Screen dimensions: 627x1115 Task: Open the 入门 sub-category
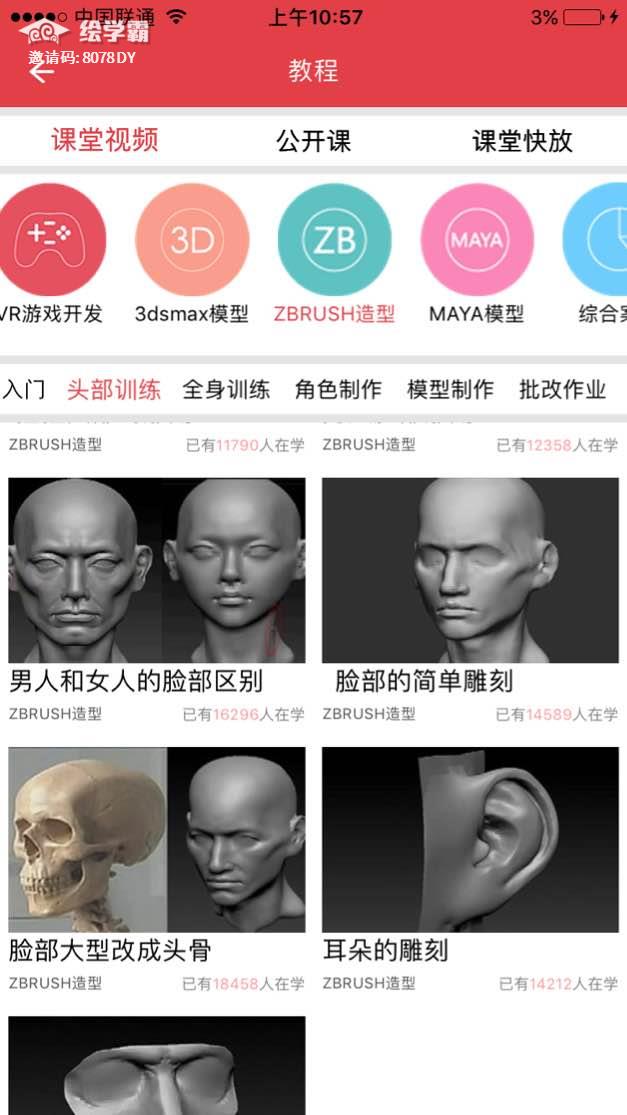click(24, 390)
